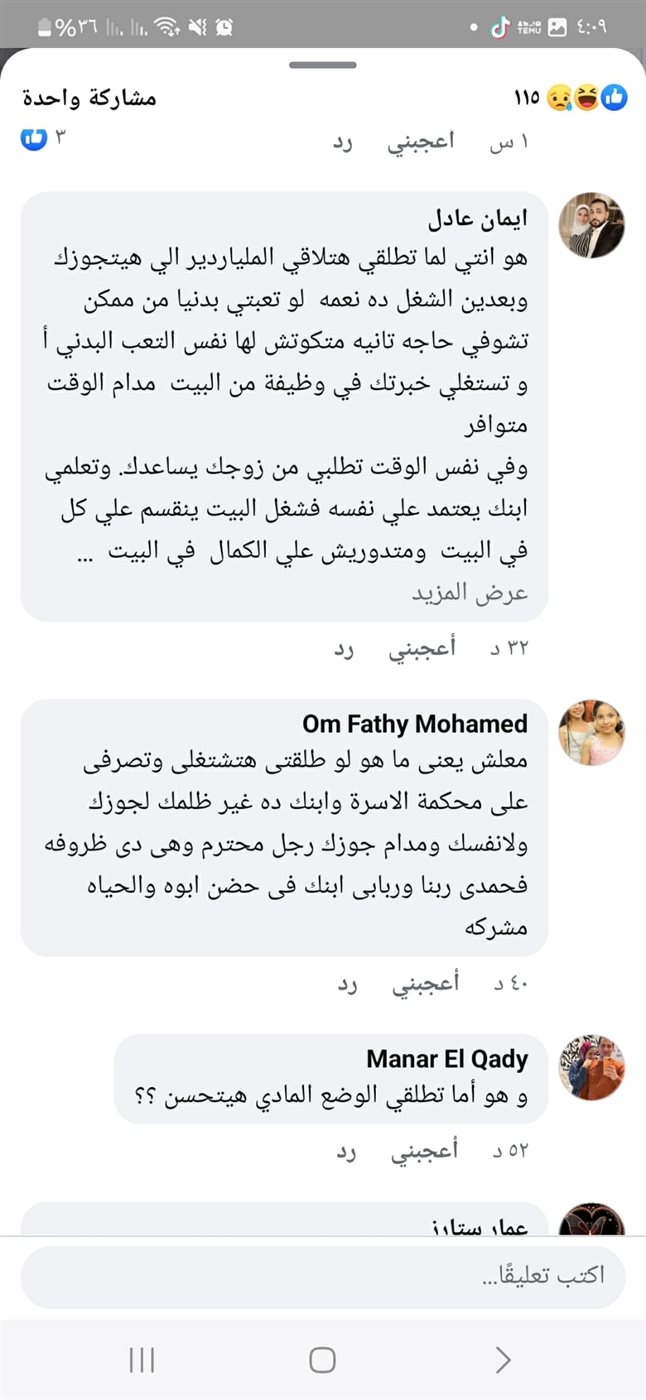Viewport: 646px width, 1400px height.
Task: Like ايمان عادل's comment
Action: click(422, 648)
